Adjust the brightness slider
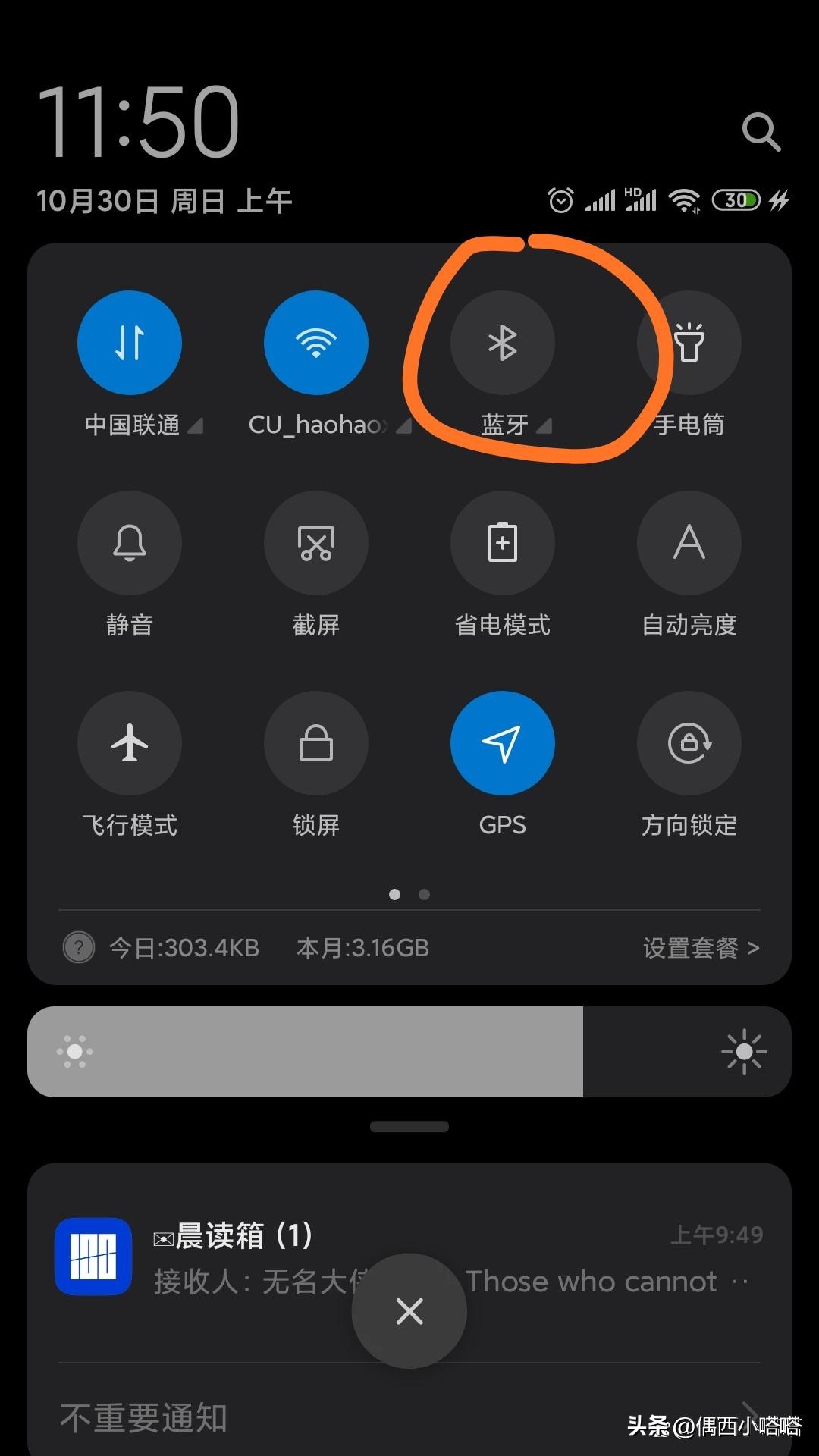Screen dimensions: 819x1456 point(409,1051)
